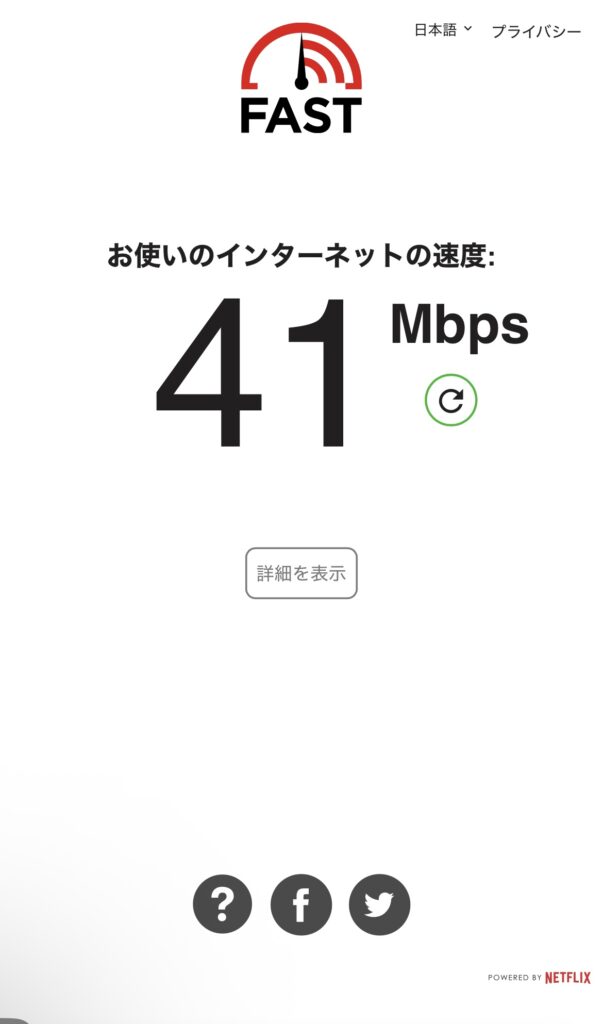Open the 日本語 language dropdown
603x1024 pixels.
tap(443, 30)
